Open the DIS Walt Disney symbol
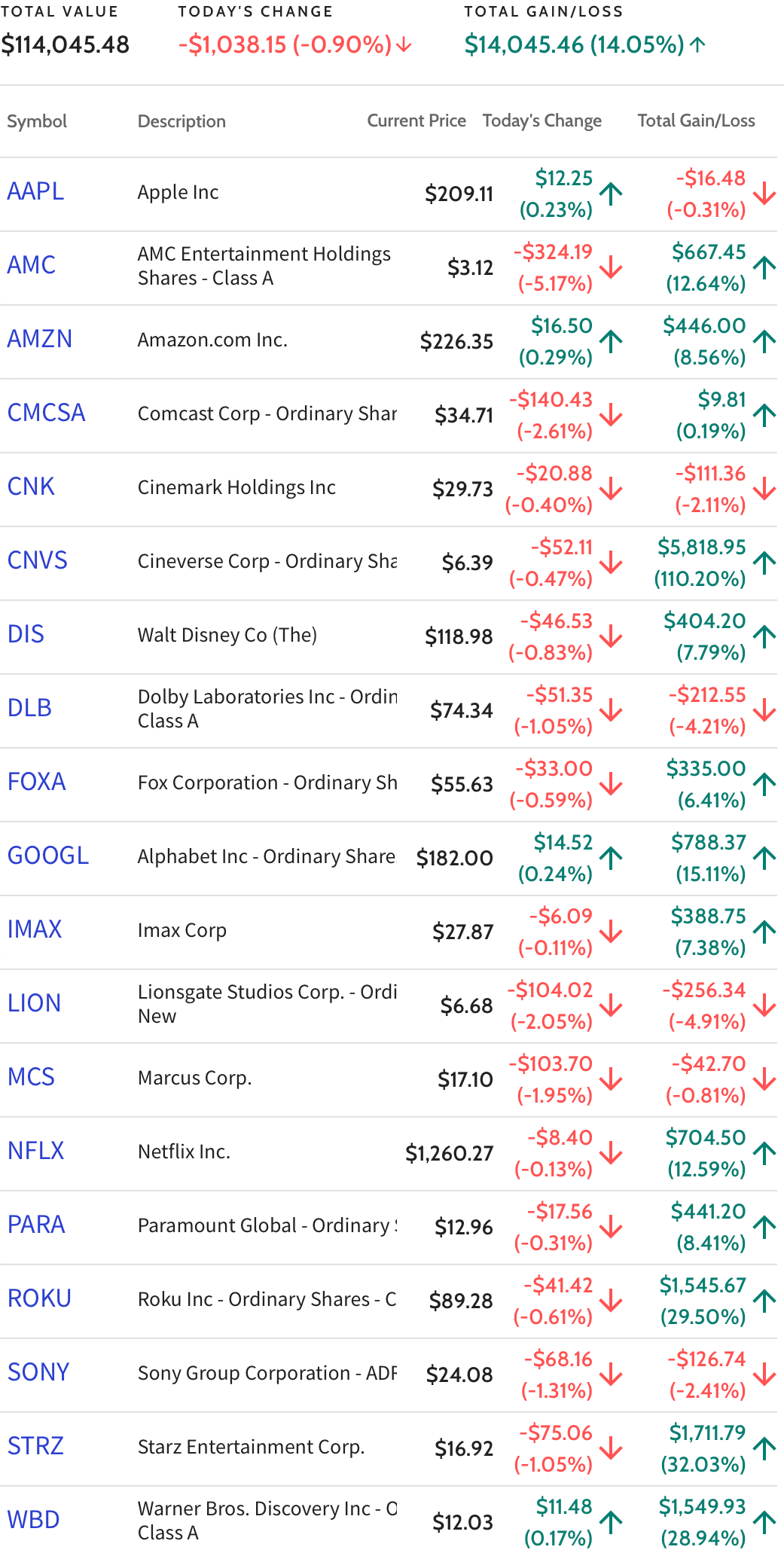The height and width of the screenshot is (1559, 784). point(26,634)
